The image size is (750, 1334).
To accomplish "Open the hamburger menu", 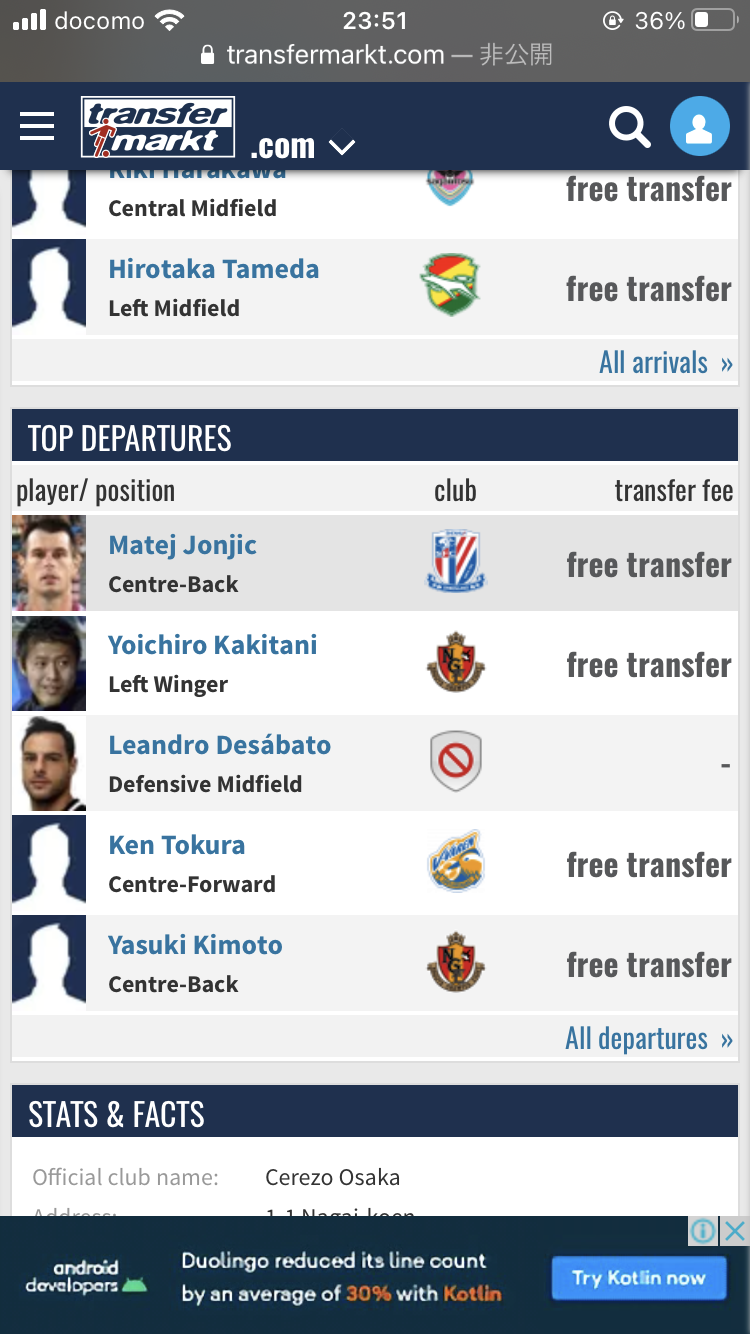I will point(37,127).
